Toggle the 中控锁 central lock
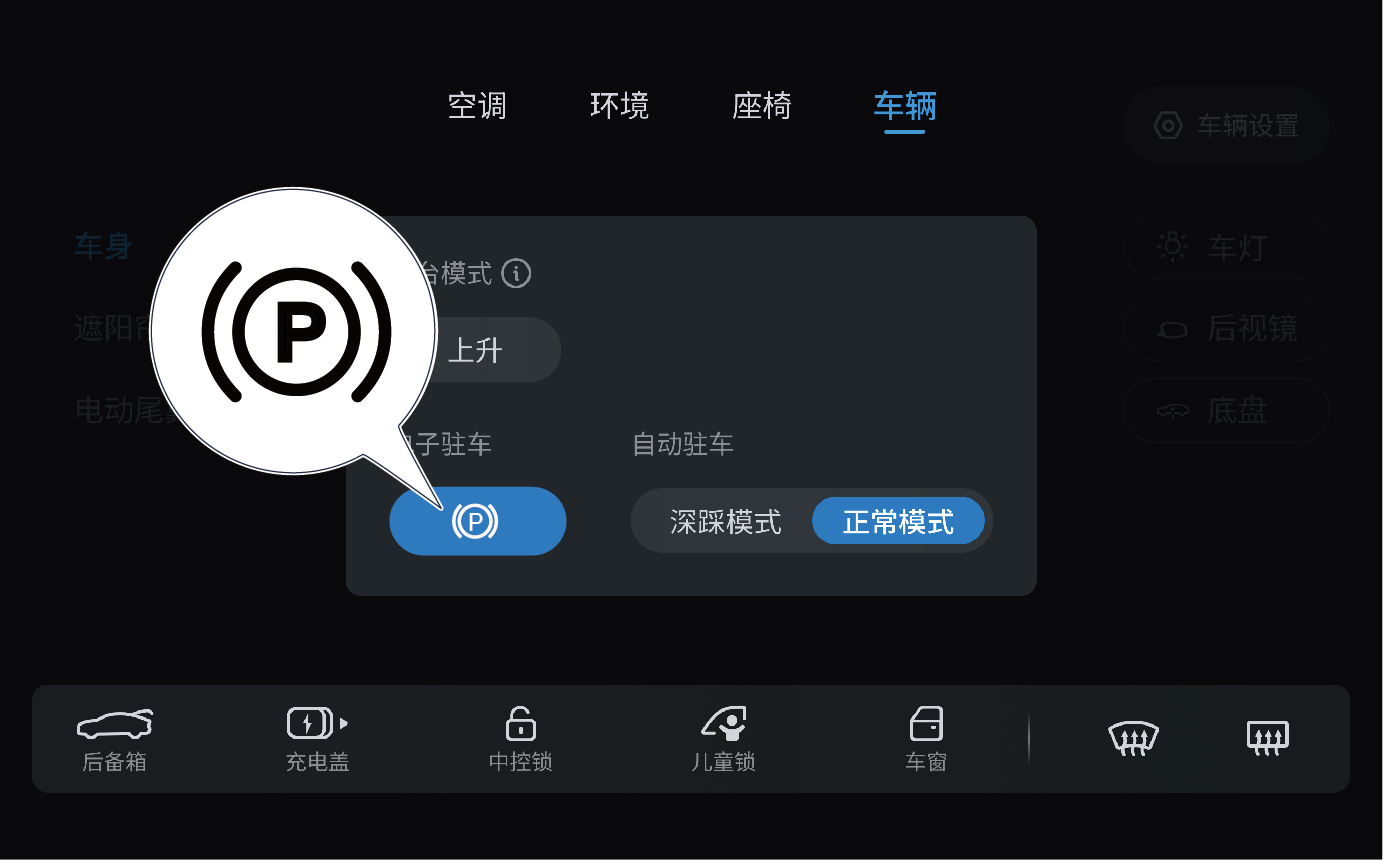1383x860 pixels. [520, 739]
